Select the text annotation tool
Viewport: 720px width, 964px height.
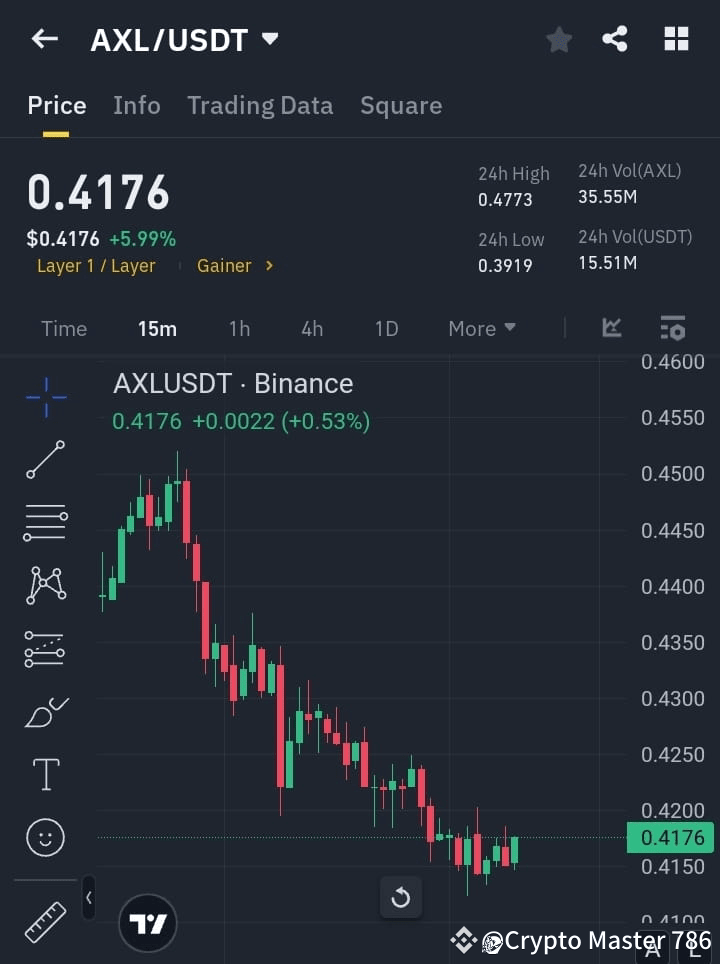[x=44, y=773]
